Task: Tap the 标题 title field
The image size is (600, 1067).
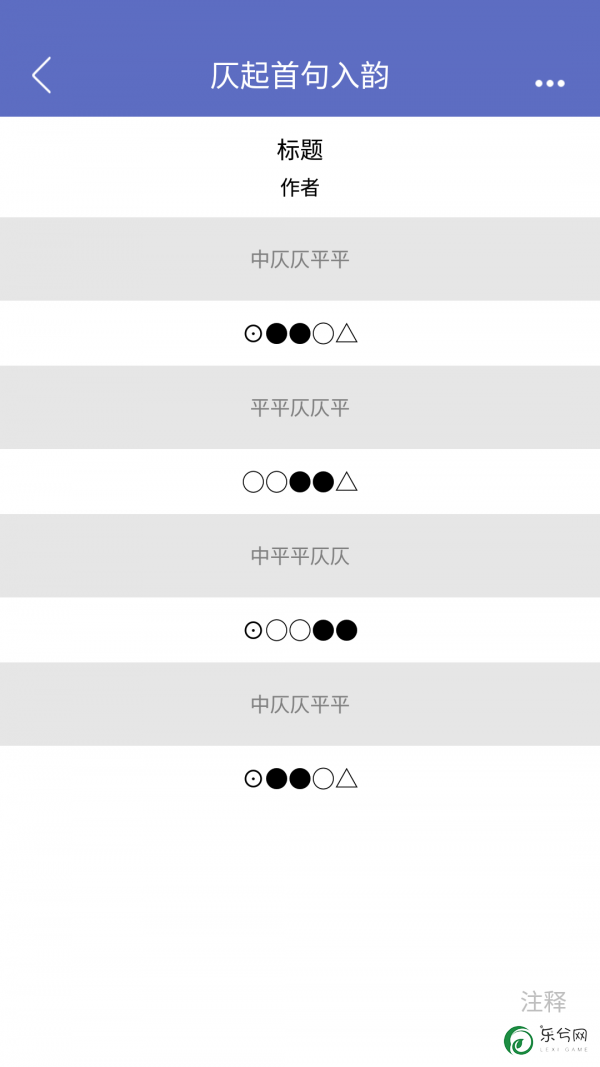Action: point(300,150)
